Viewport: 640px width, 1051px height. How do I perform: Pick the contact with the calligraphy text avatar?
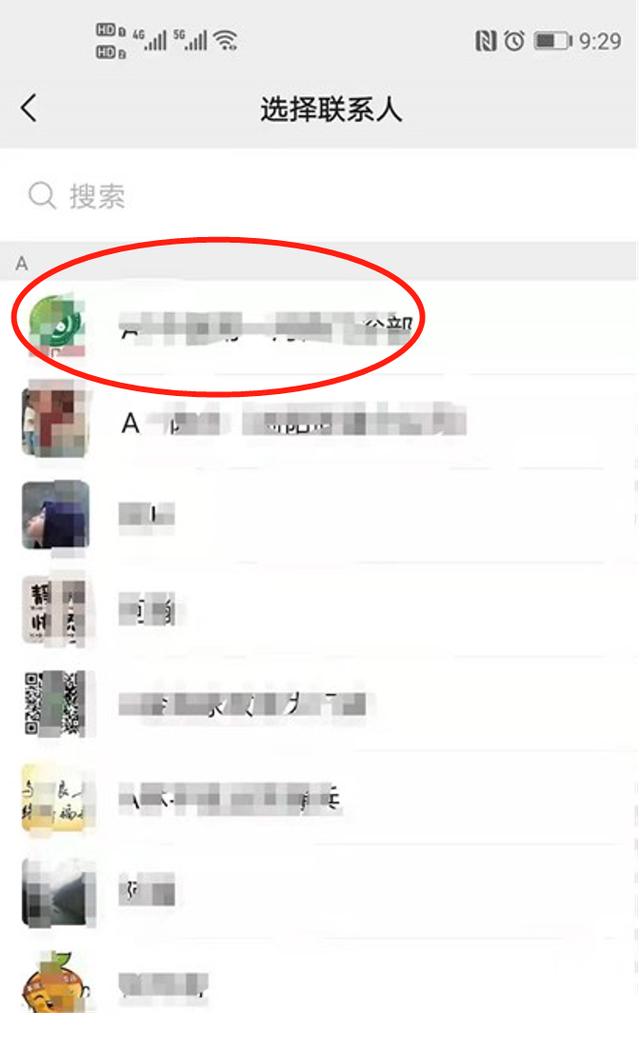(318, 798)
